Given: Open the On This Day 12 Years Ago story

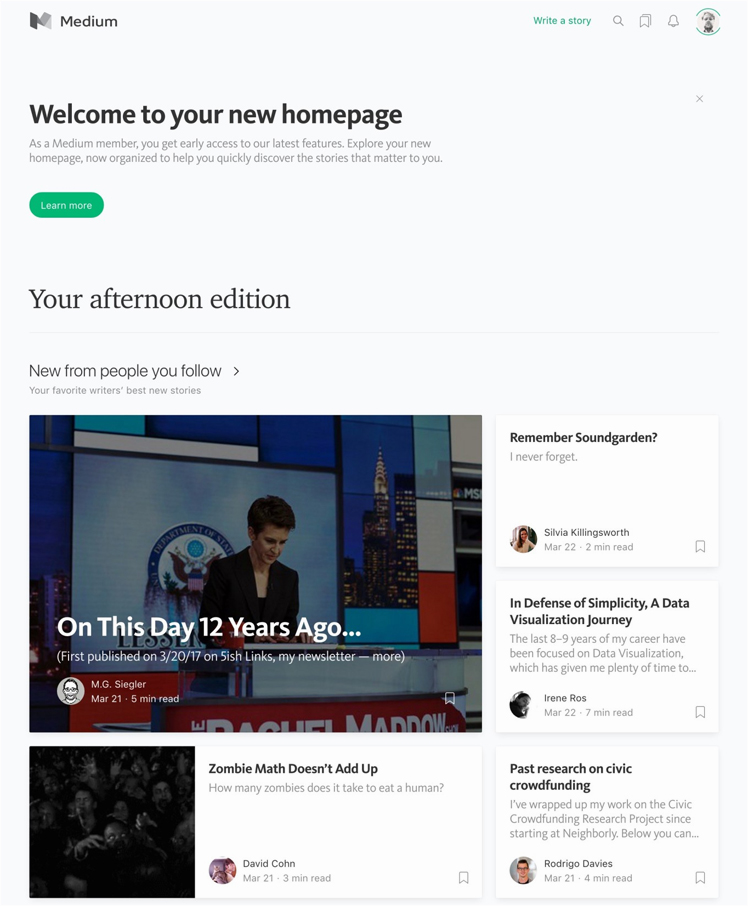Looking at the screenshot, I should point(208,627).
